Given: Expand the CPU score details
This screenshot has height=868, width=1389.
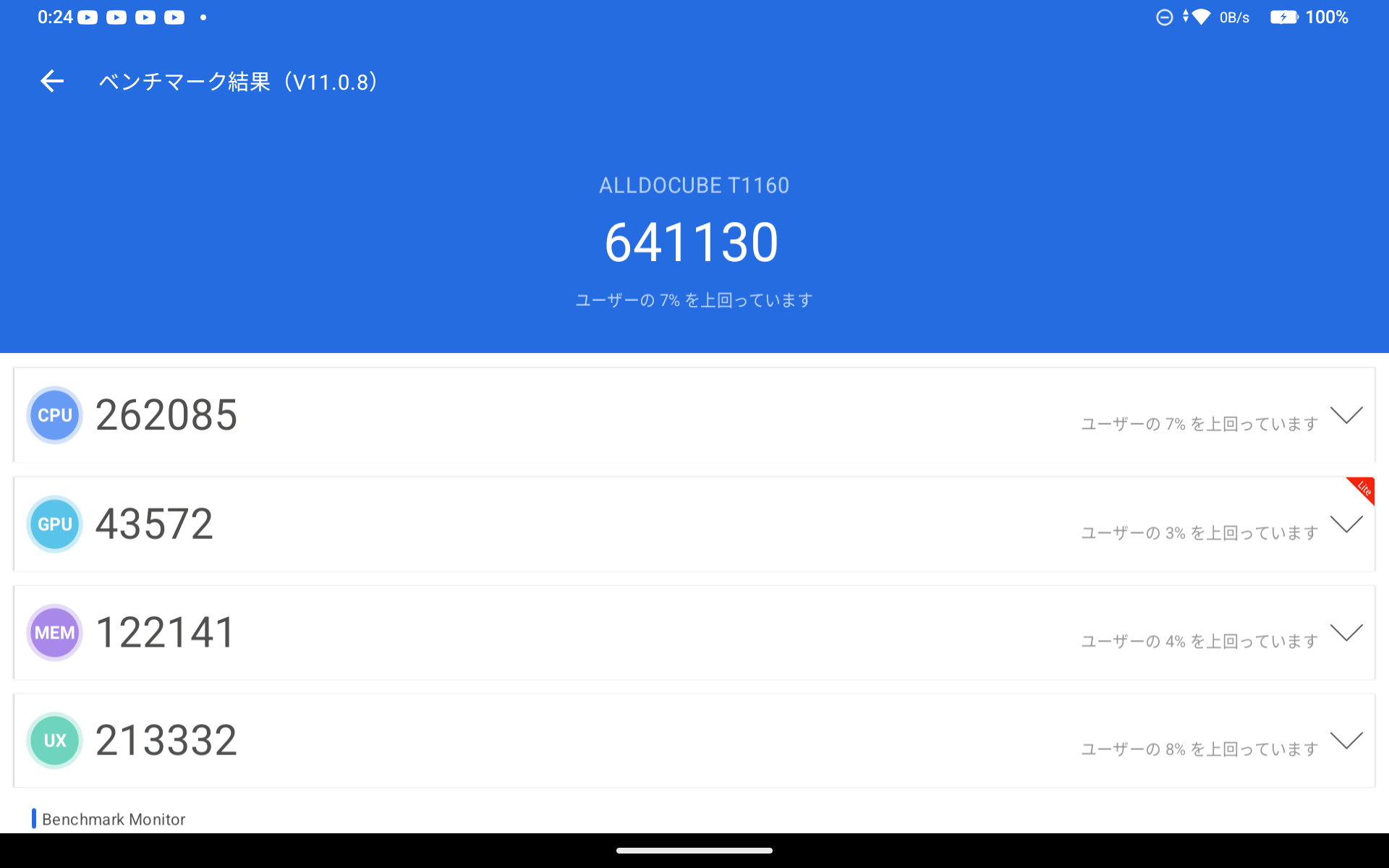Looking at the screenshot, I should click(1346, 415).
